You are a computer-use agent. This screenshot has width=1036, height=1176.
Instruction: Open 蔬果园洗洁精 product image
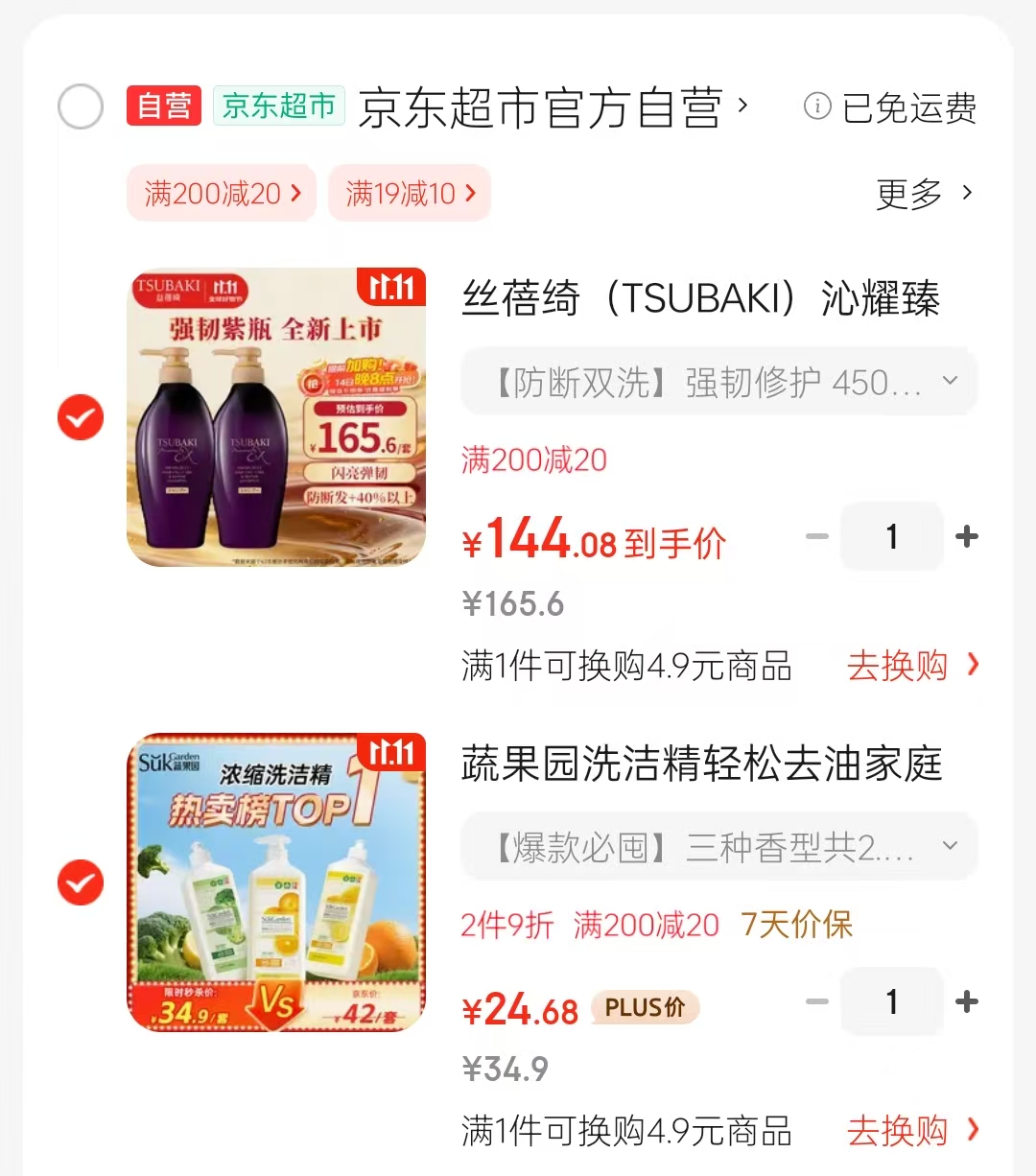point(276,882)
